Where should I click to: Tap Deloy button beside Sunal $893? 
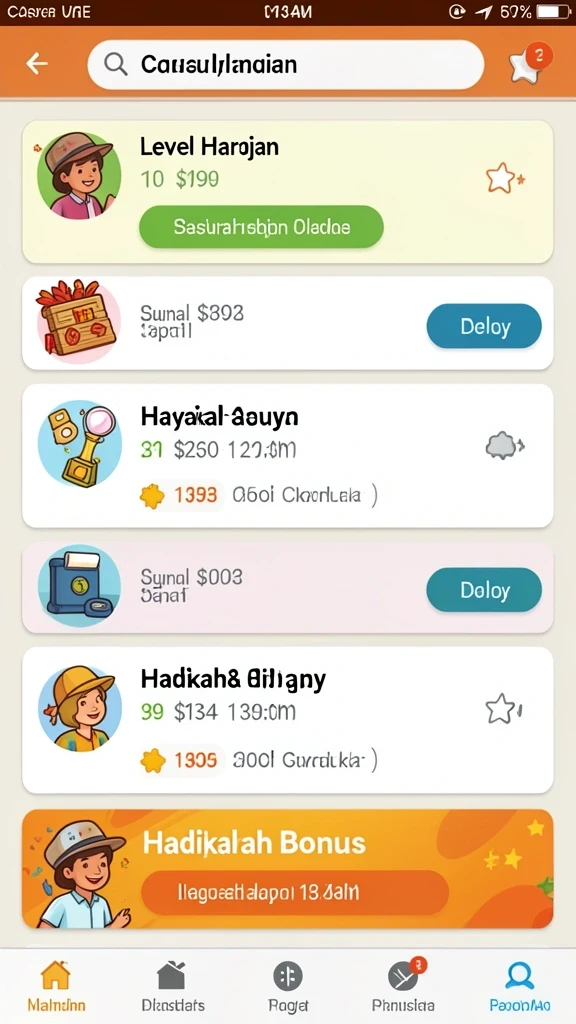point(484,326)
